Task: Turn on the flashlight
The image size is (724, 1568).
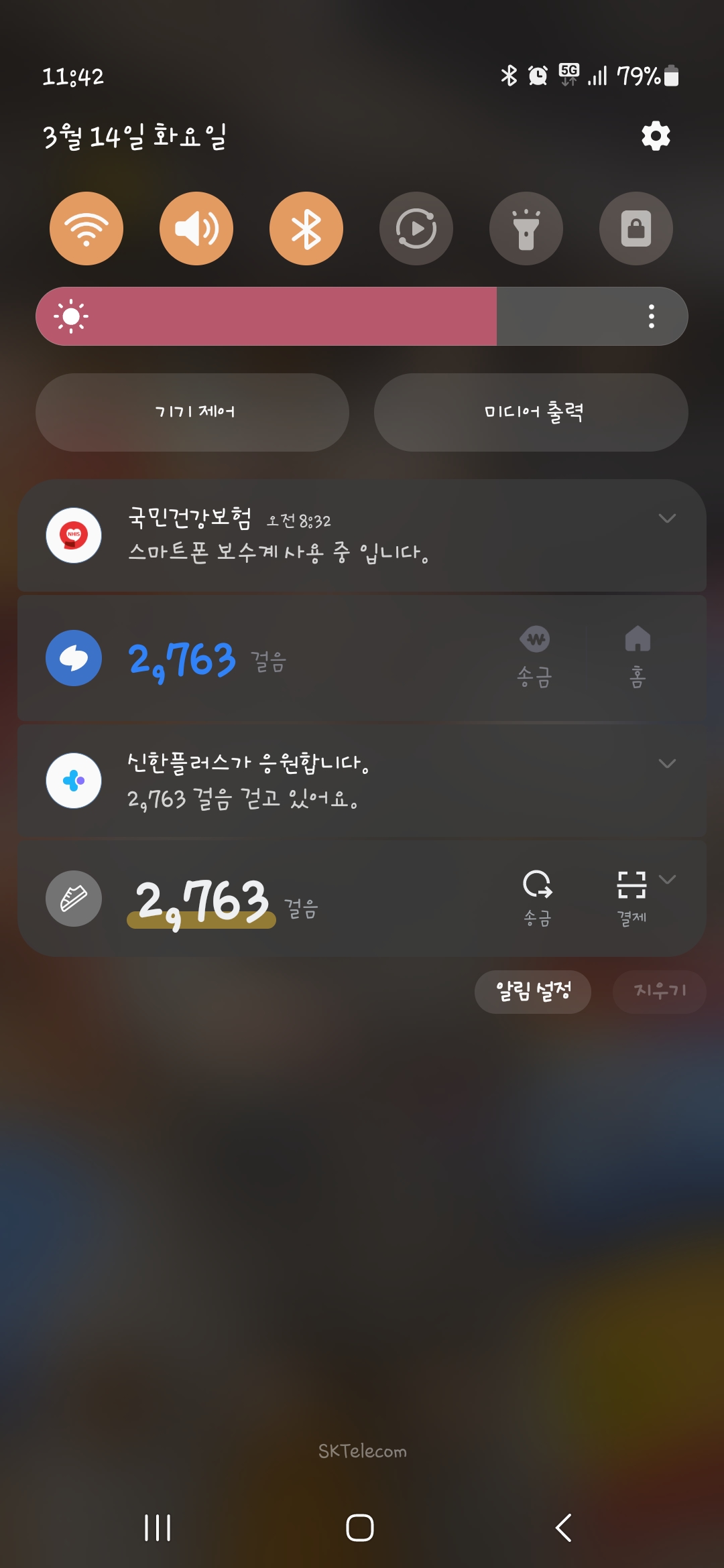Action: click(526, 228)
